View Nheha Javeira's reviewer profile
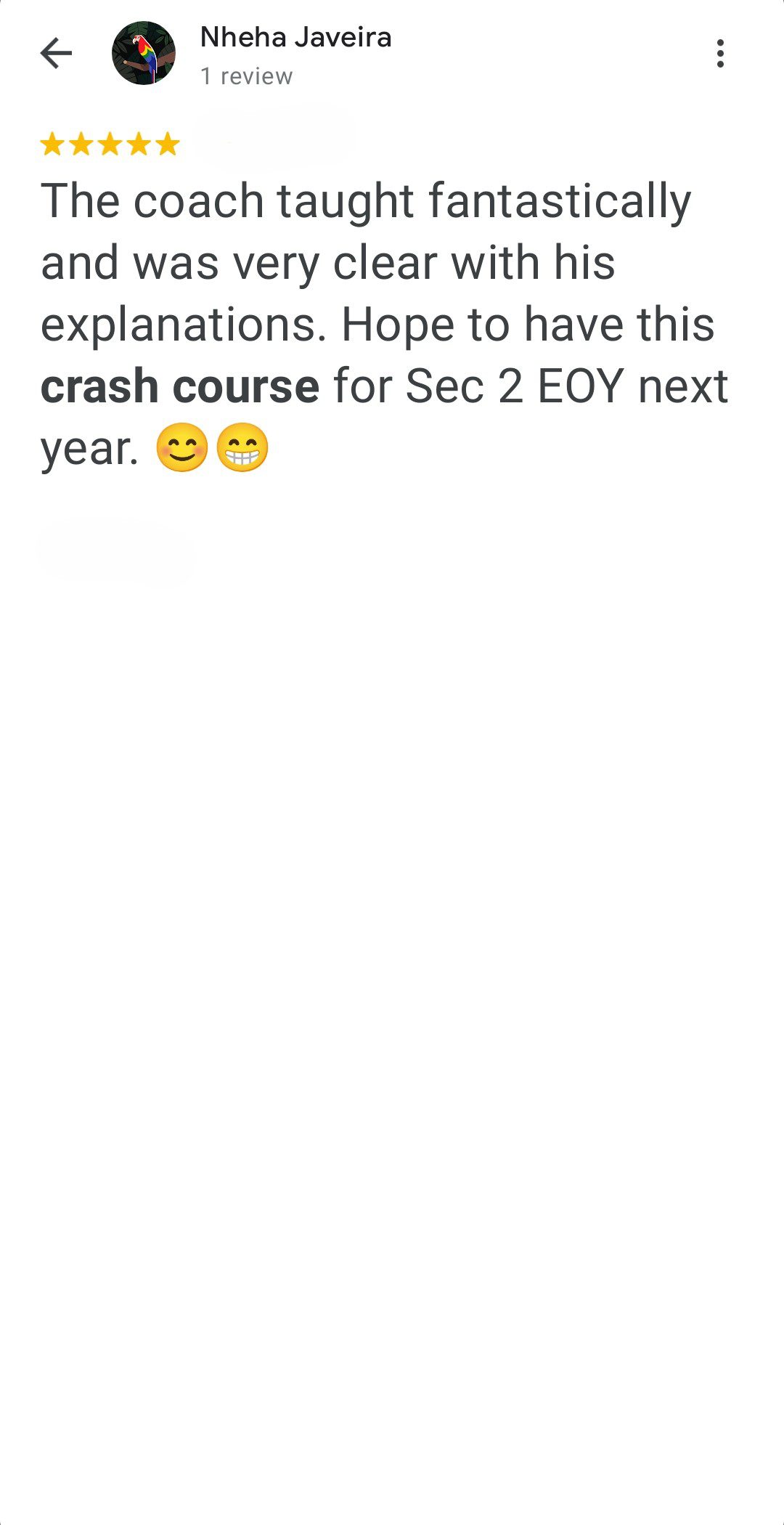This screenshot has width=784, height=1525. 295,38
